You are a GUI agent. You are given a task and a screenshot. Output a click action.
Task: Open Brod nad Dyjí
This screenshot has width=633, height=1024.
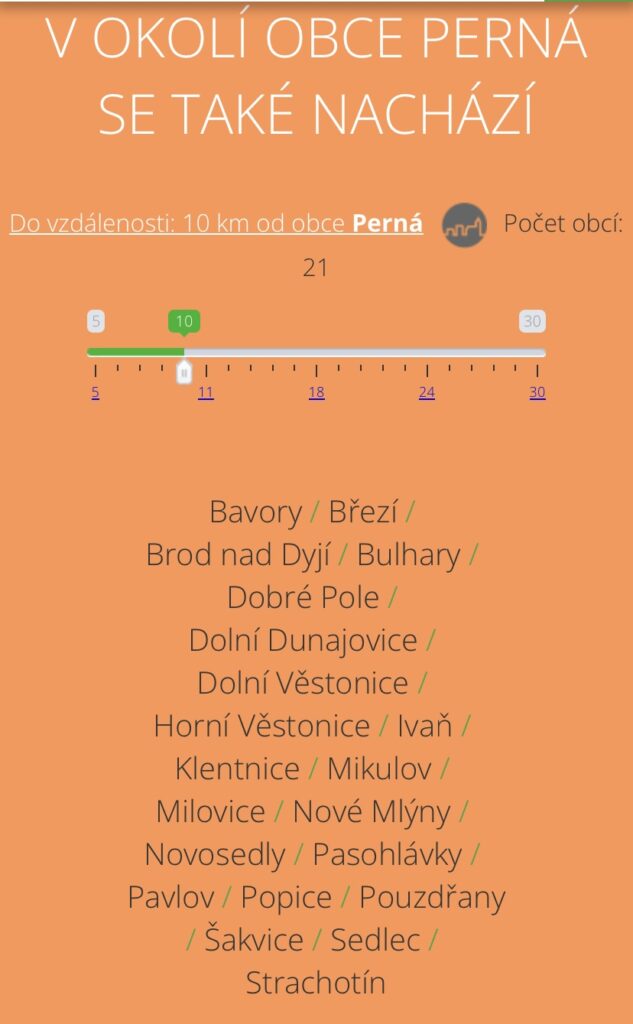(238, 555)
